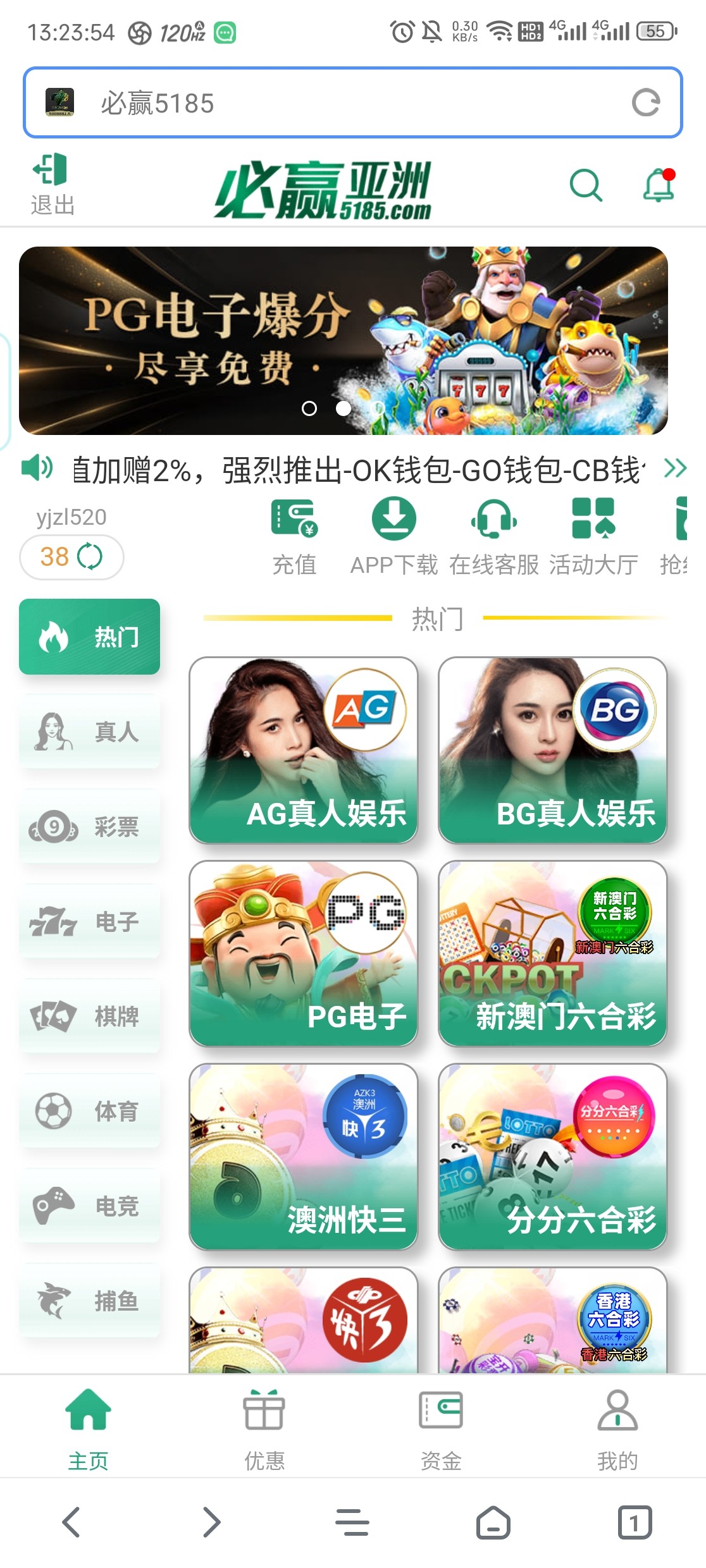Refresh the balance amount 38
Image resolution: width=706 pixels, height=1568 pixels.
tap(89, 557)
